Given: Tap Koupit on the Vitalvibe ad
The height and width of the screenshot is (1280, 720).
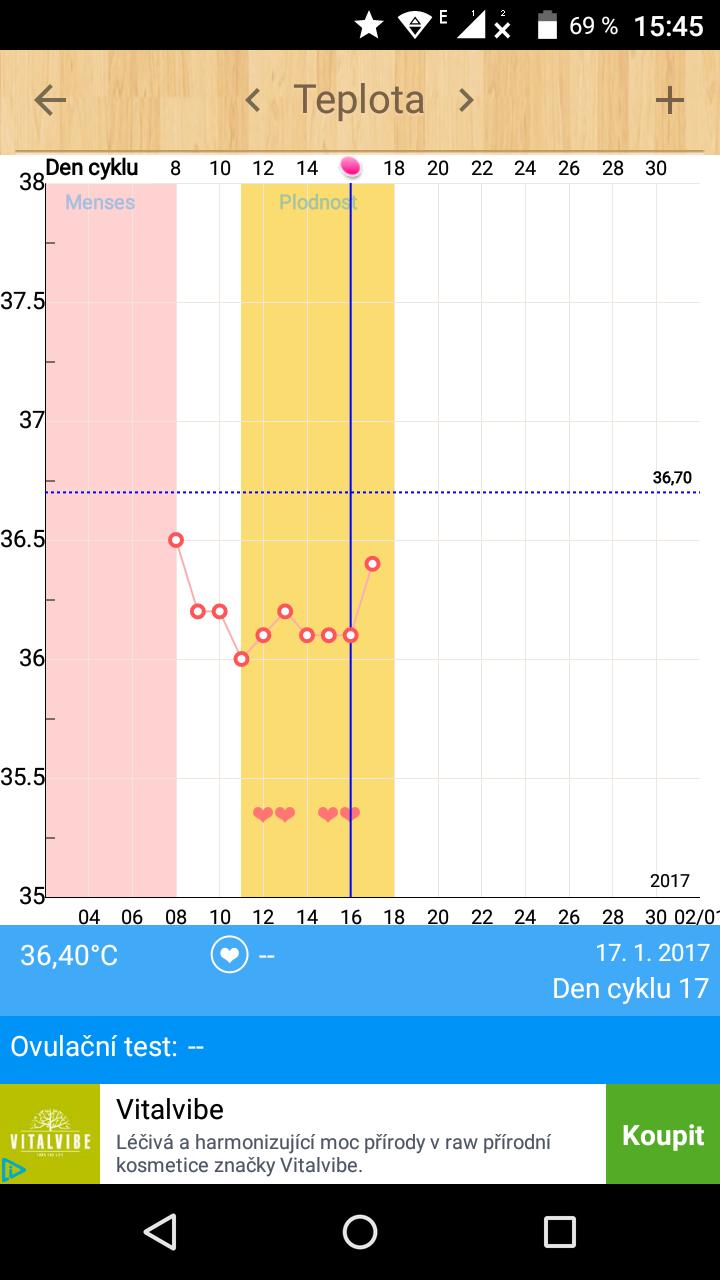Looking at the screenshot, I should click(x=662, y=1135).
